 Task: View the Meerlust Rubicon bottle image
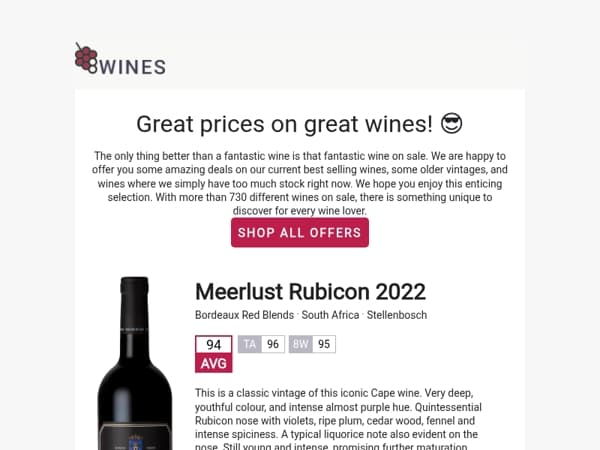pos(135,363)
